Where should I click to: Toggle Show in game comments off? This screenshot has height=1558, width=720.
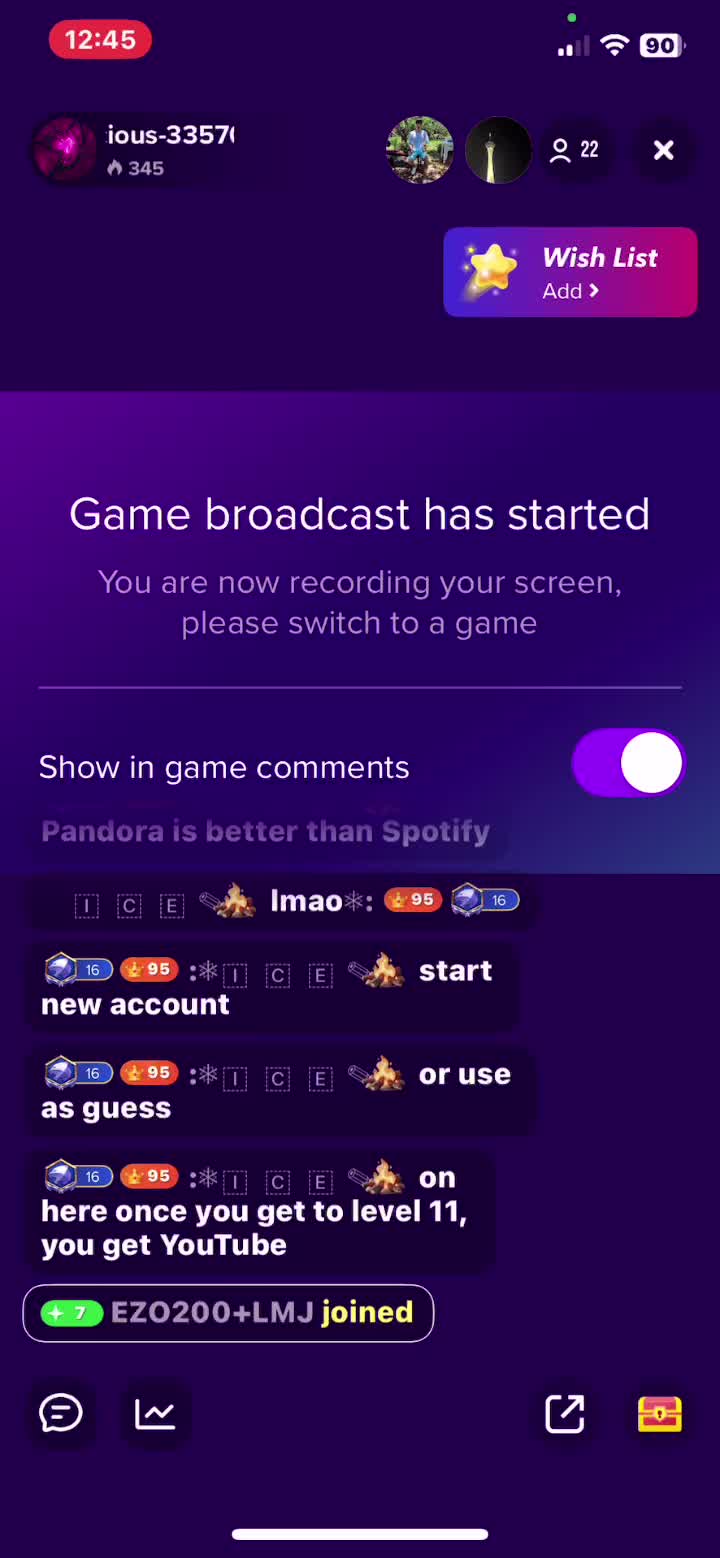pyautogui.click(x=628, y=764)
